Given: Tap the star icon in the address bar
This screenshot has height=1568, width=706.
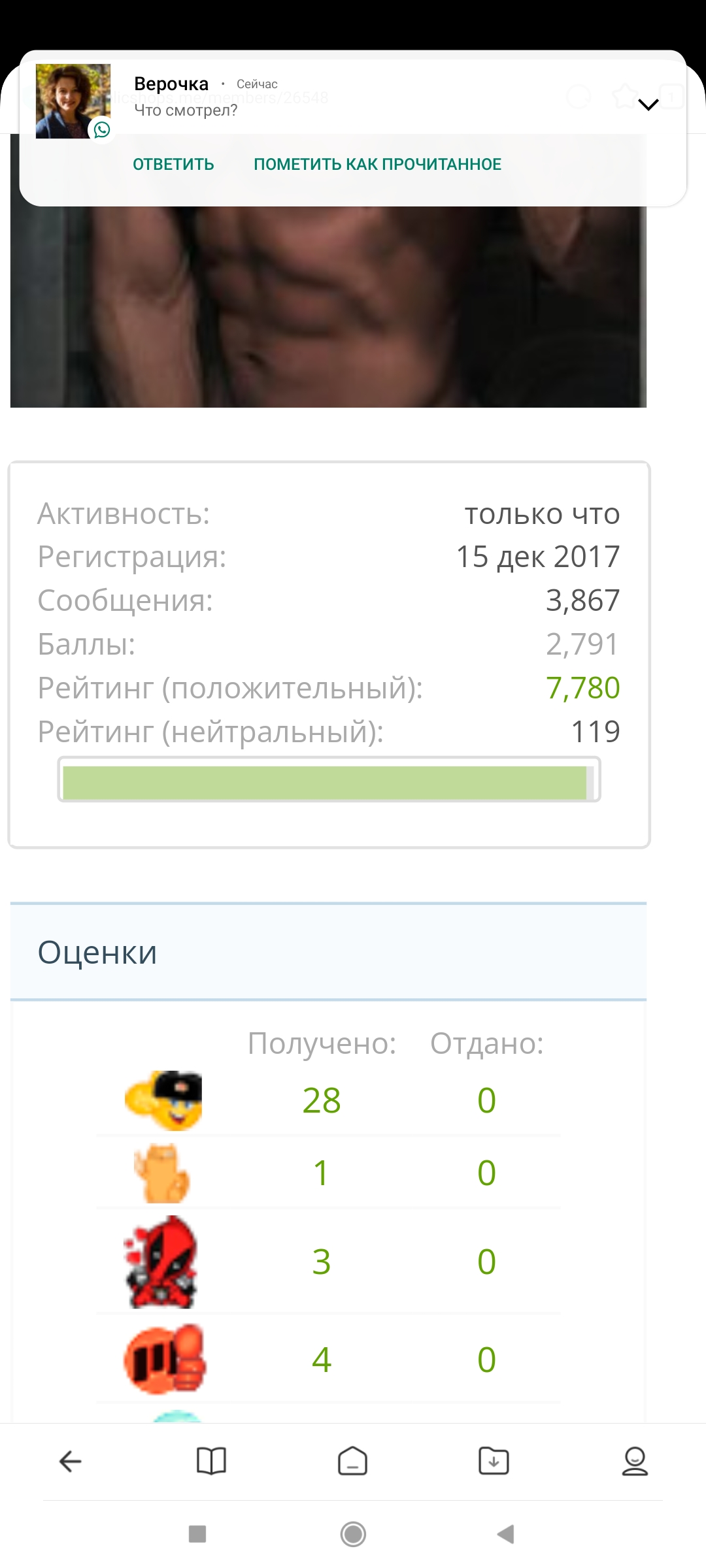Looking at the screenshot, I should 626,97.
